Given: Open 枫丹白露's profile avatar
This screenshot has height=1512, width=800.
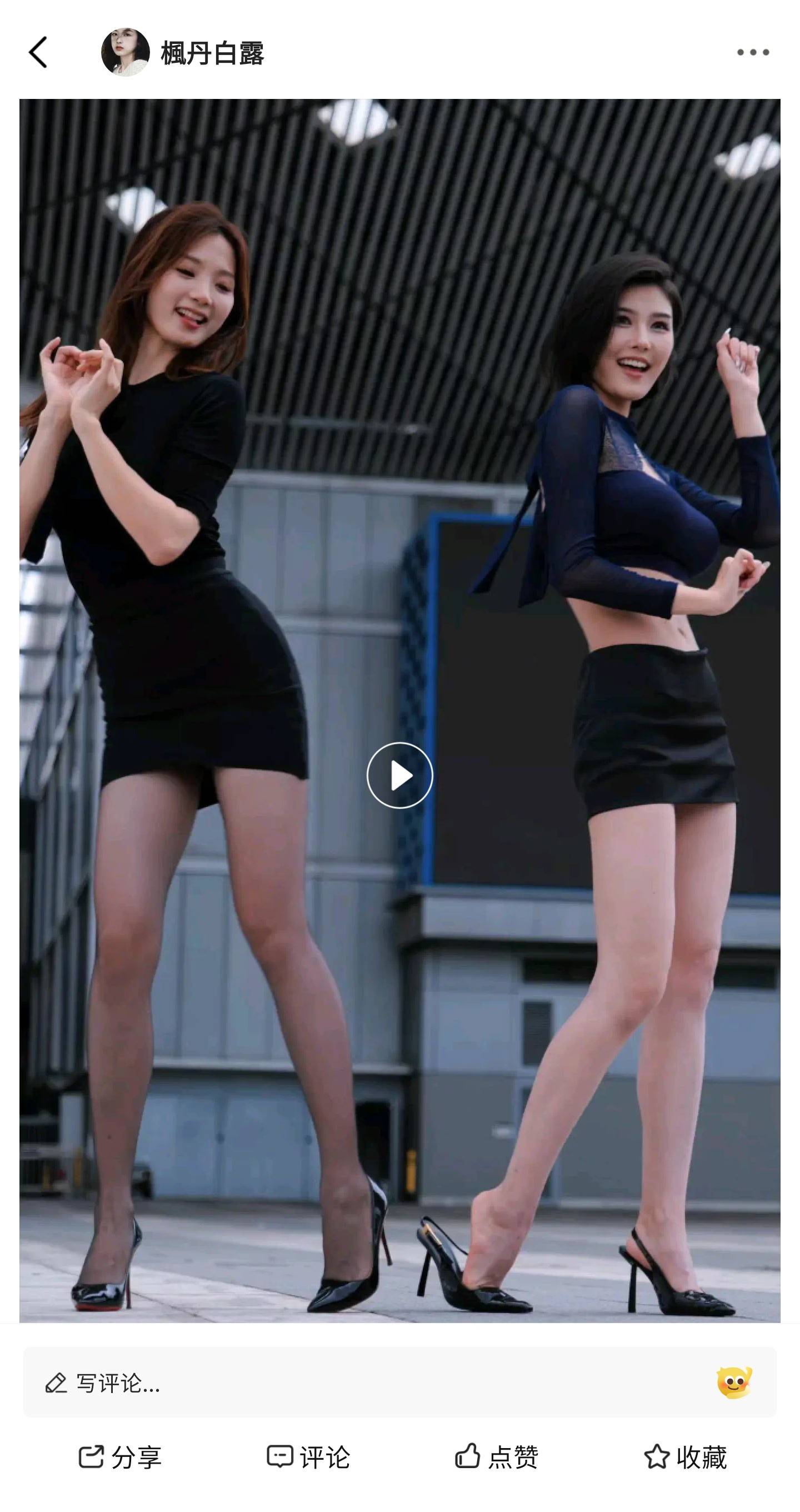Looking at the screenshot, I should (x=125, y=53).
